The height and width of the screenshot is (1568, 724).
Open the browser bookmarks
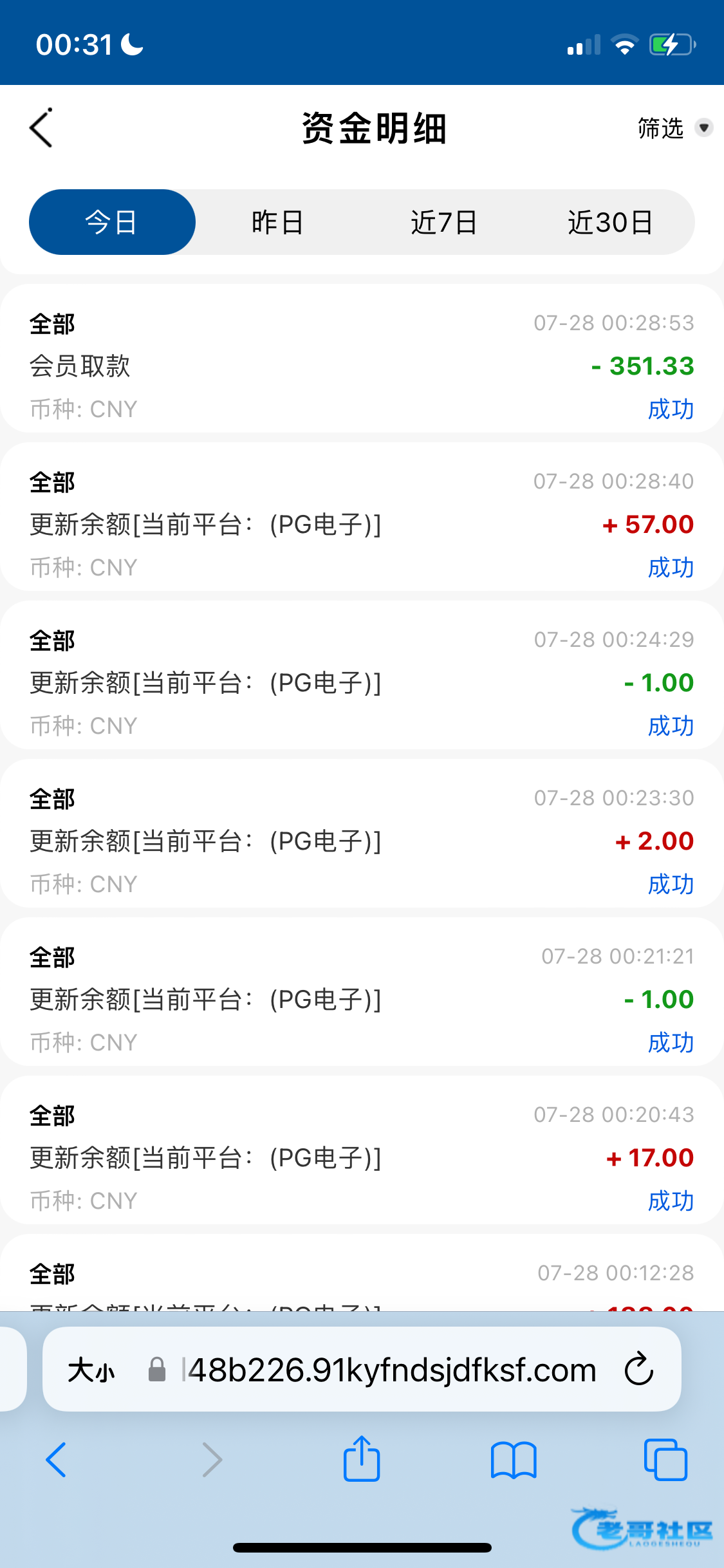(x=514, y=1460)
